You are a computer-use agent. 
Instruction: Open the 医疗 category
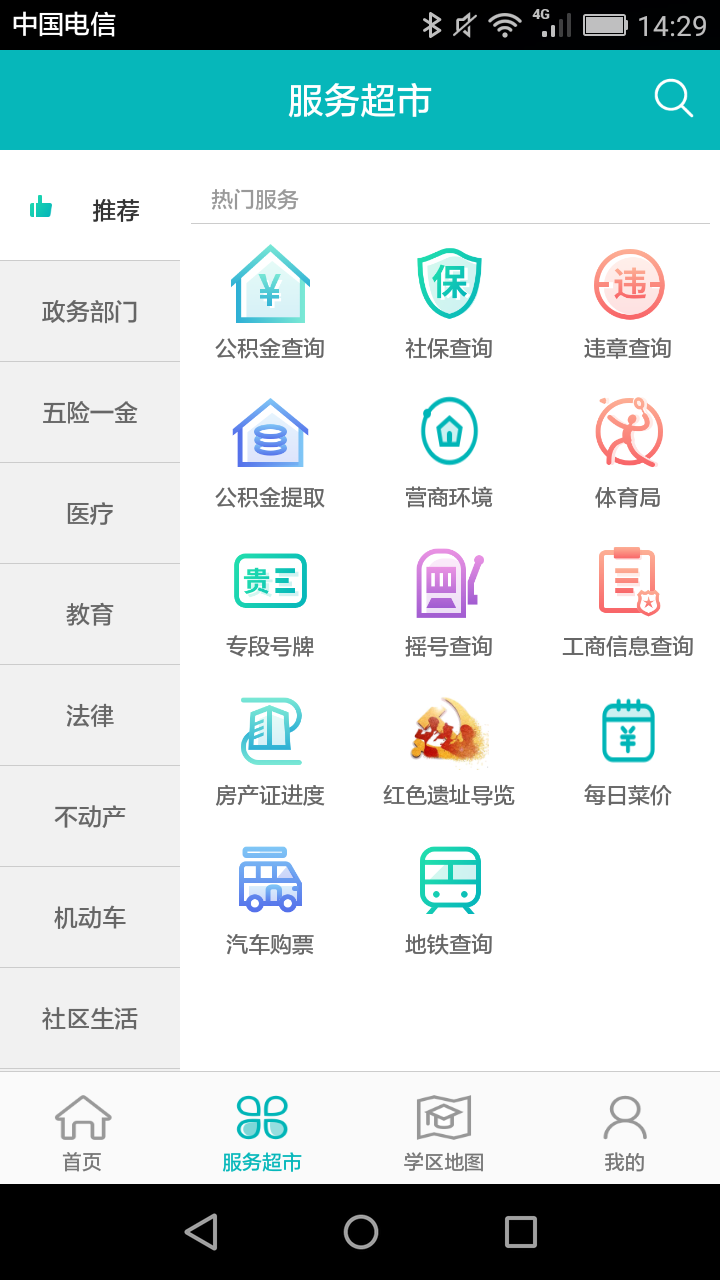point(90,514)
